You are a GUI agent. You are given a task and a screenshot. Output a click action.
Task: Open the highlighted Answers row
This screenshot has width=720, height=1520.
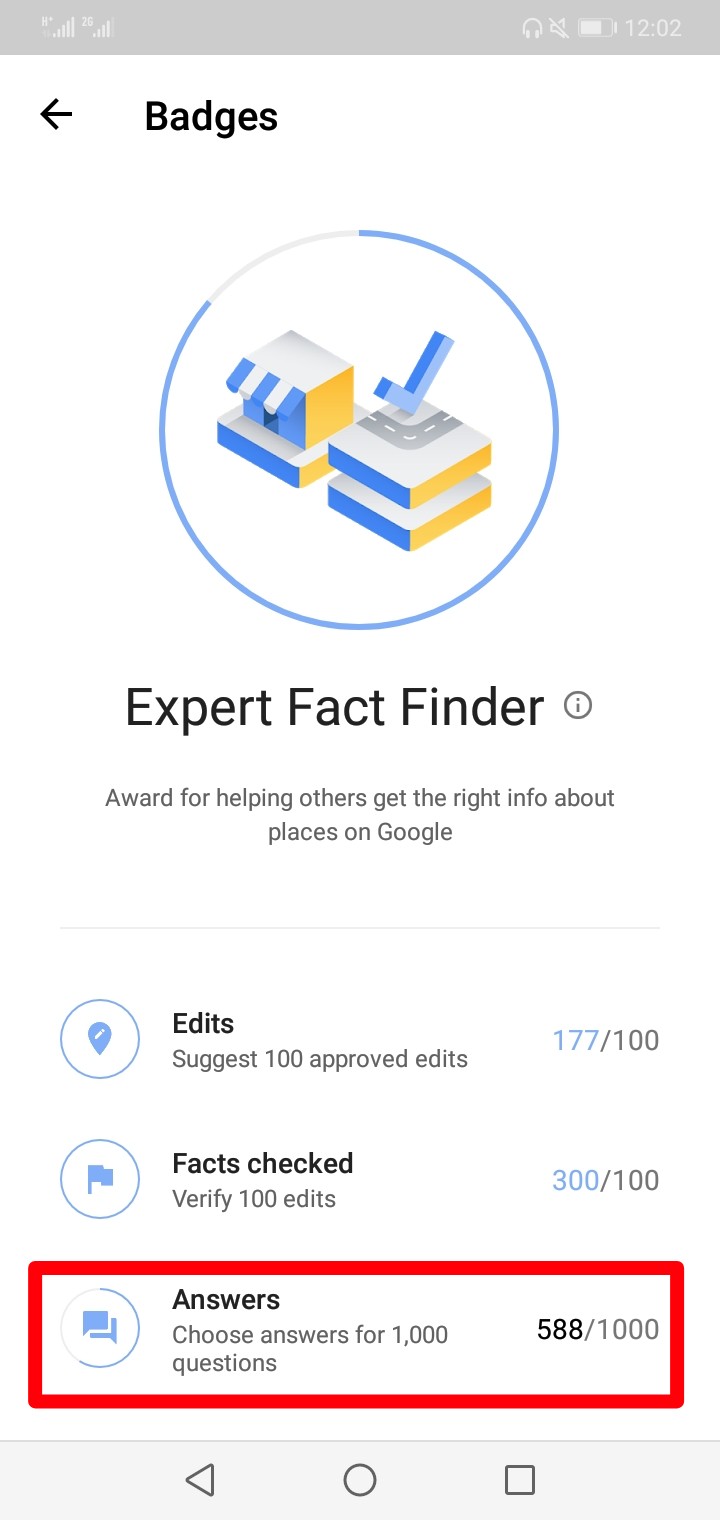tap(360, 1328)
